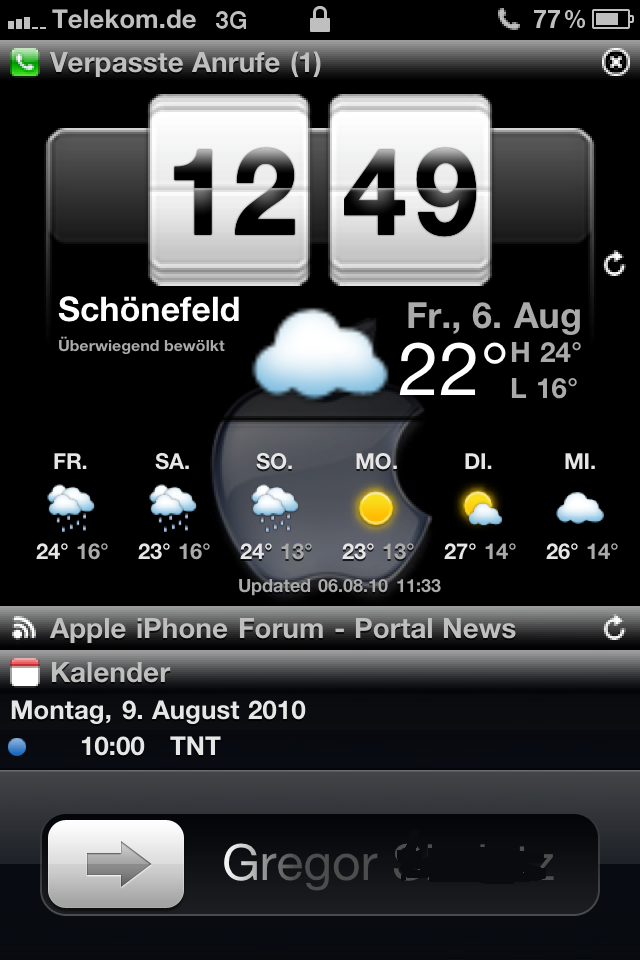Screen dimensions: 640x960
Task: Open the 10:00 TNT calendar event
Action: 320,746
